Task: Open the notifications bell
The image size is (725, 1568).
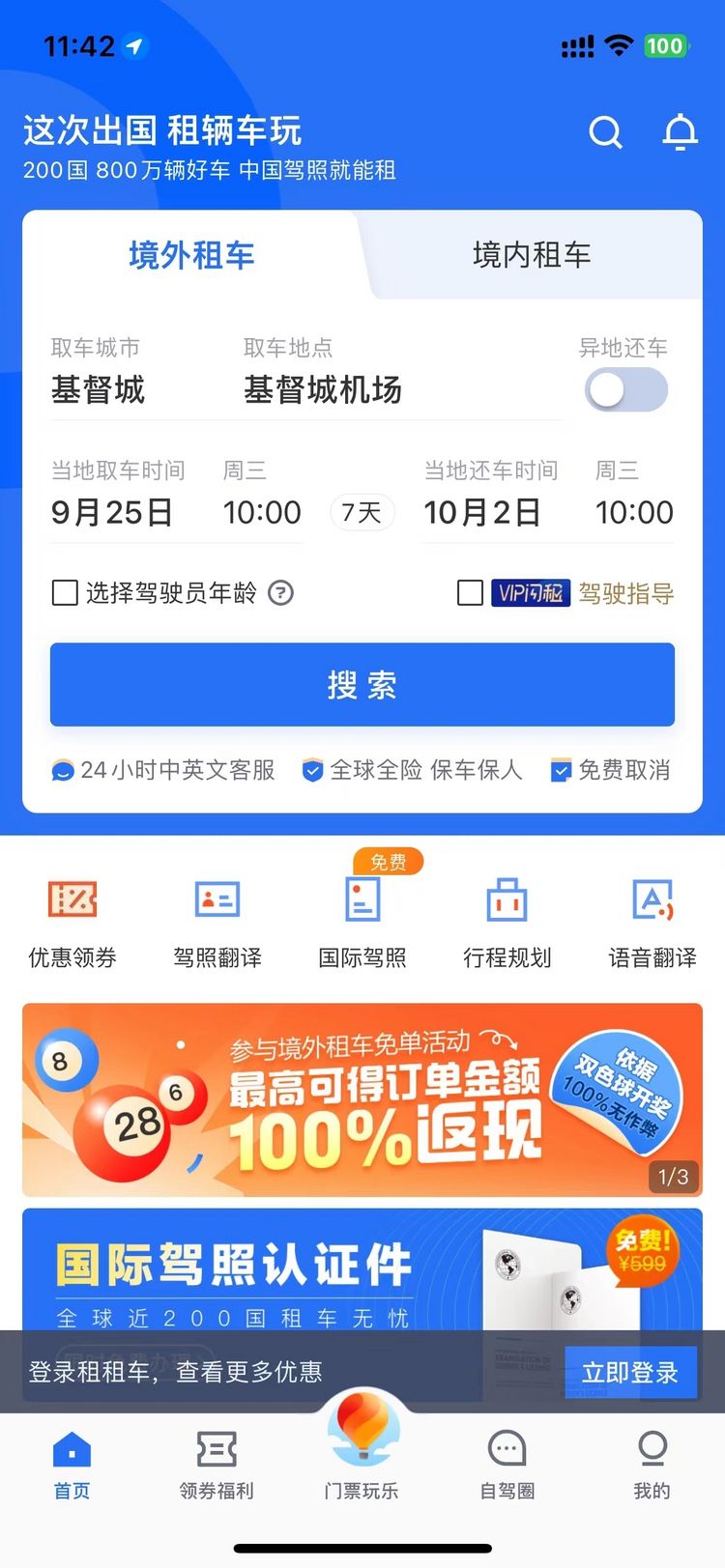Action: 680,132
